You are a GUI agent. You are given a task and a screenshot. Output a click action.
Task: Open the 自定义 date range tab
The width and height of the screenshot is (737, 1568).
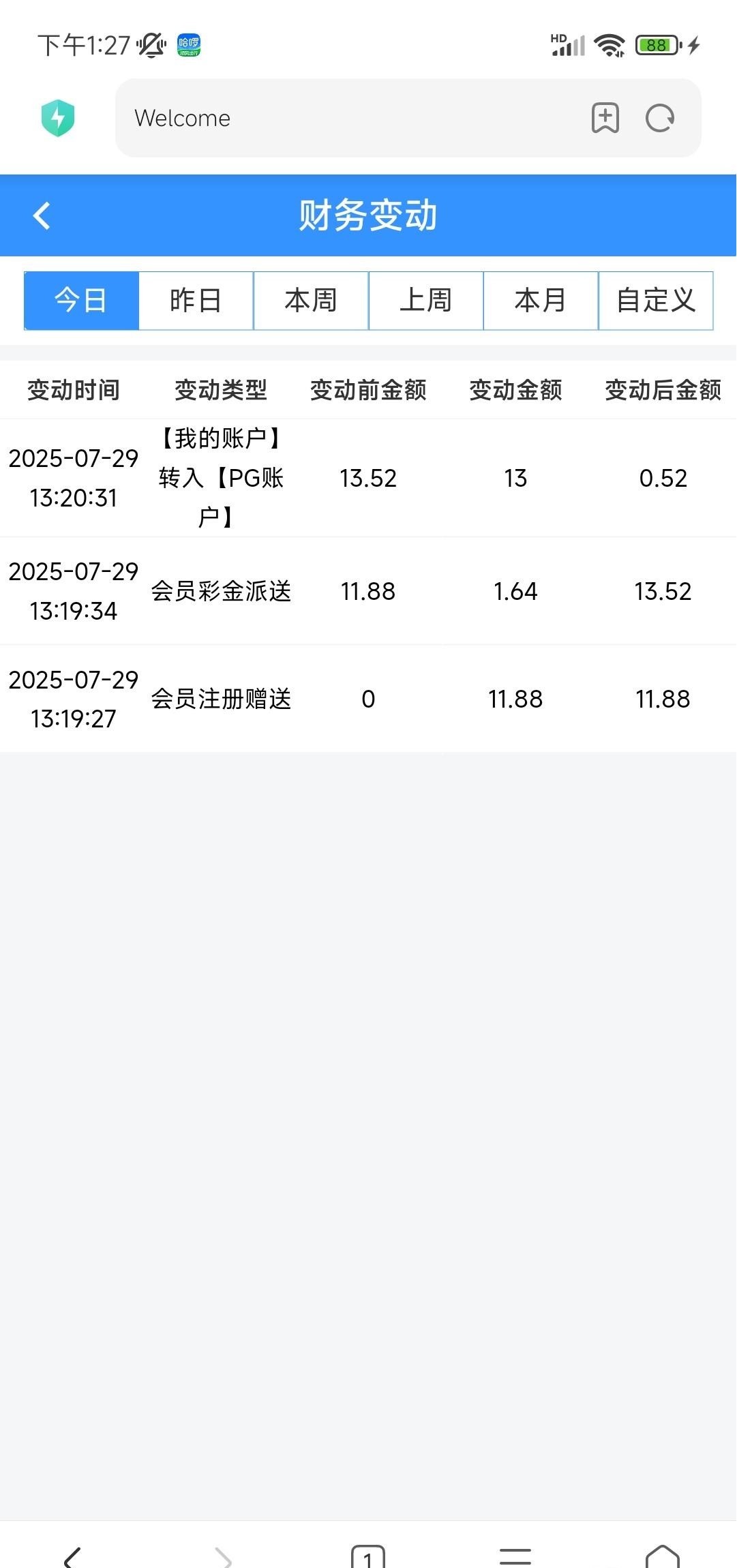(656, 301)
